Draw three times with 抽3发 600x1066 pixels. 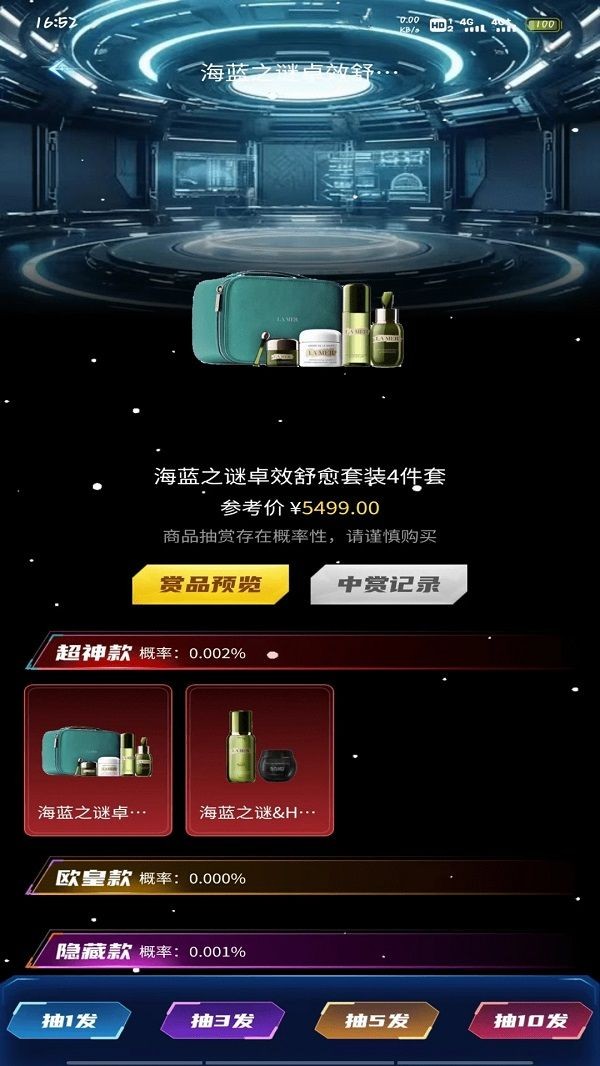point(222,1020)
